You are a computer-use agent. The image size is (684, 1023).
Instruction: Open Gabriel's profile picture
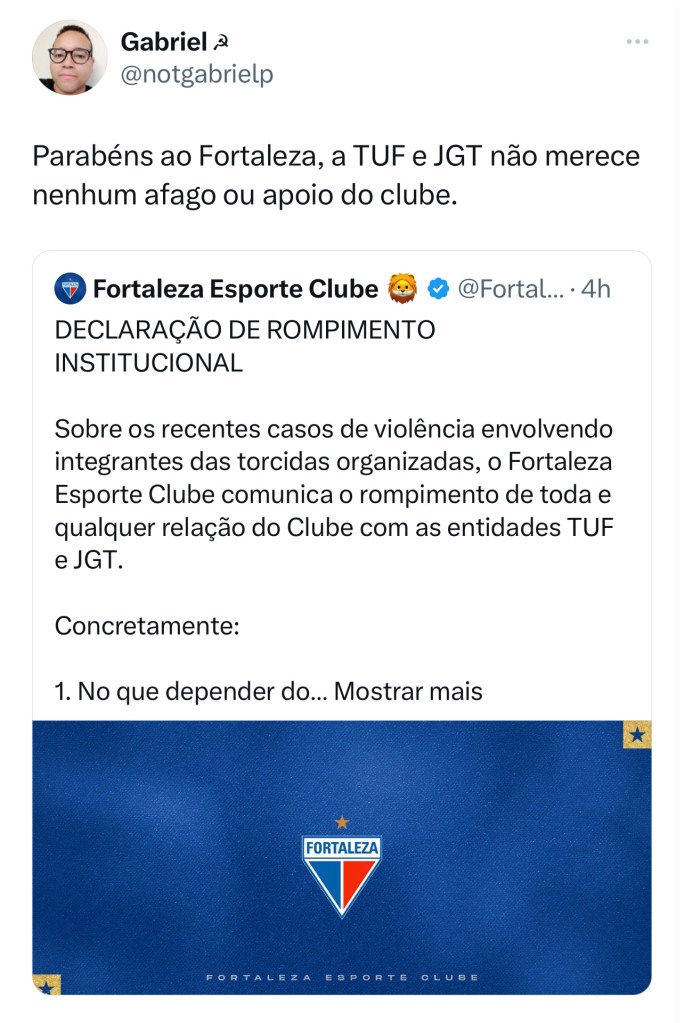(69, 57)
